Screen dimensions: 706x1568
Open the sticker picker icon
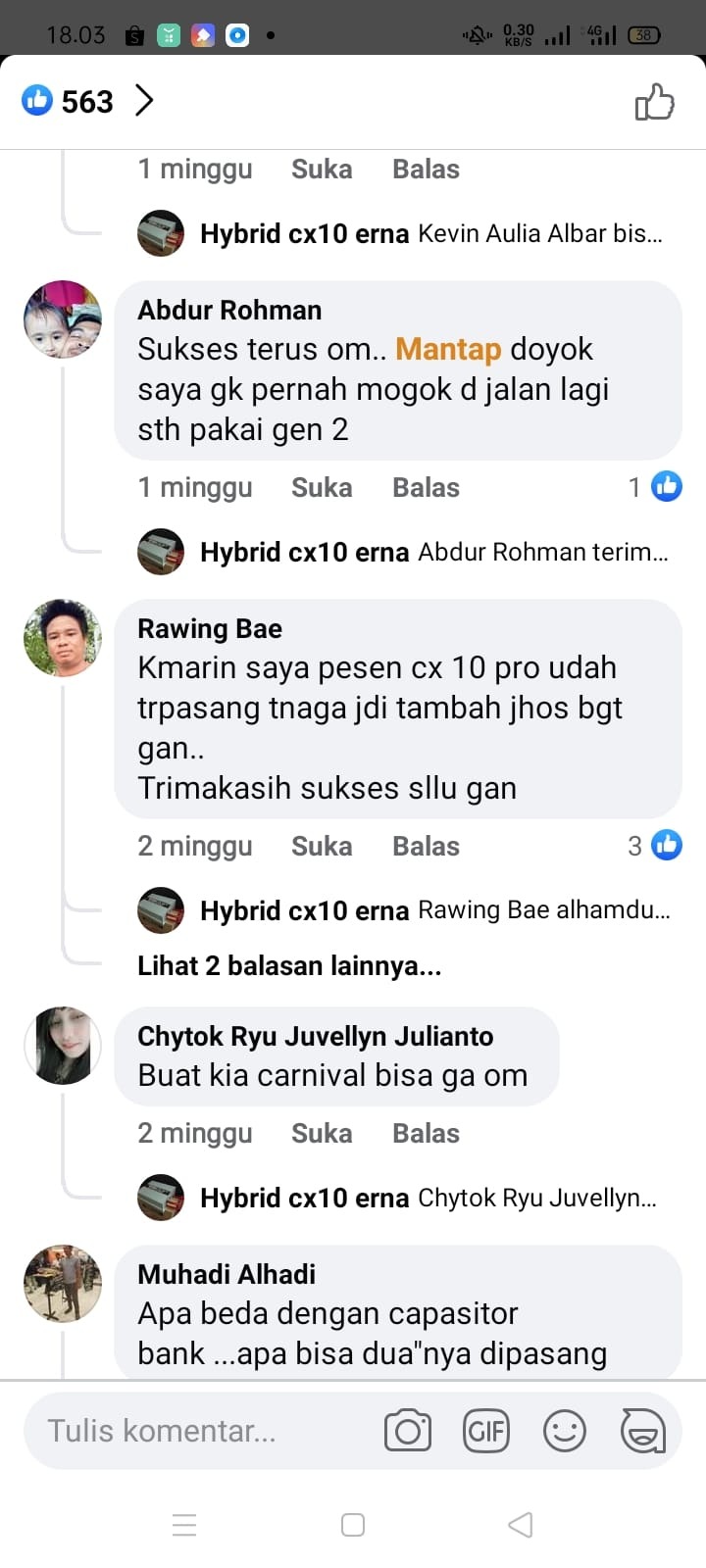643,1431
